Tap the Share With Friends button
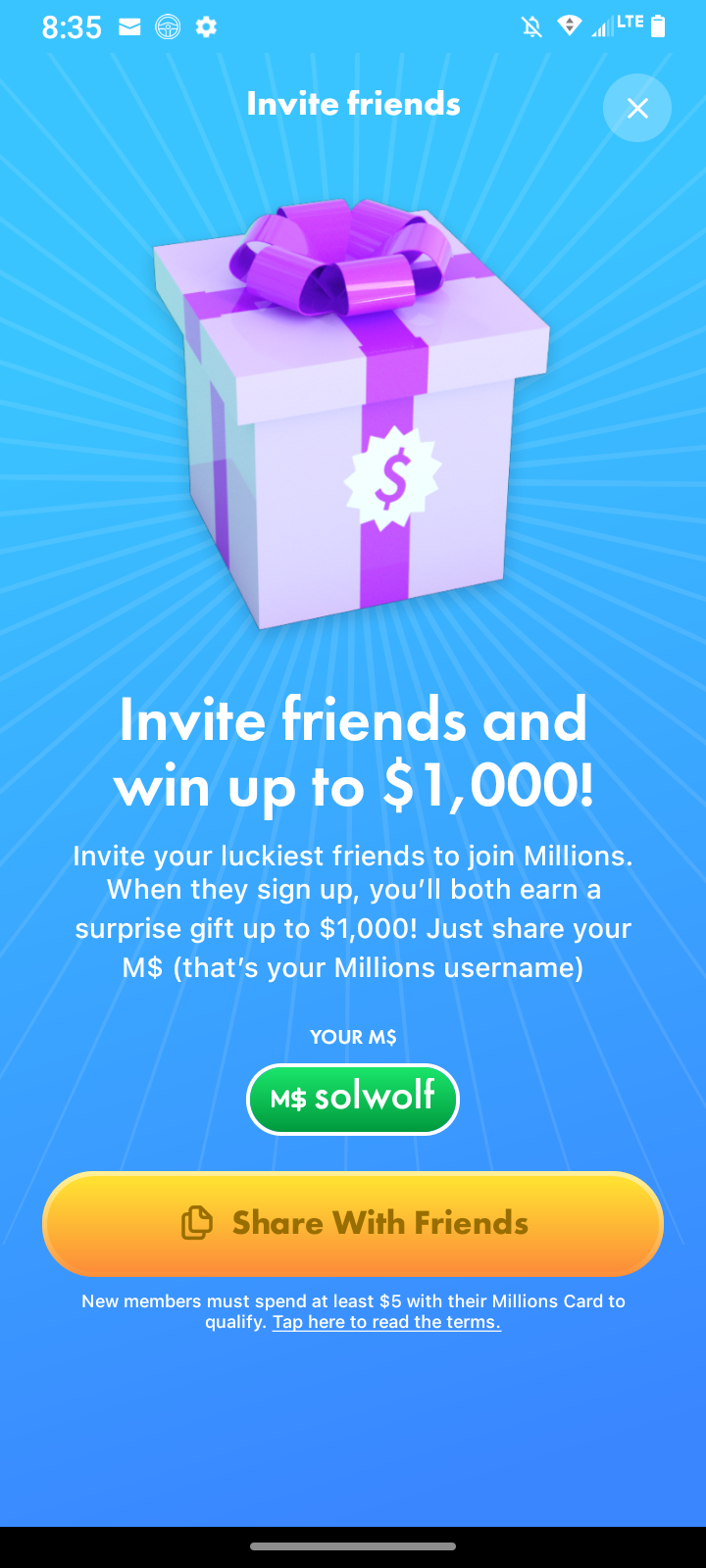The image size is (706, 1568). [353, 1224]
